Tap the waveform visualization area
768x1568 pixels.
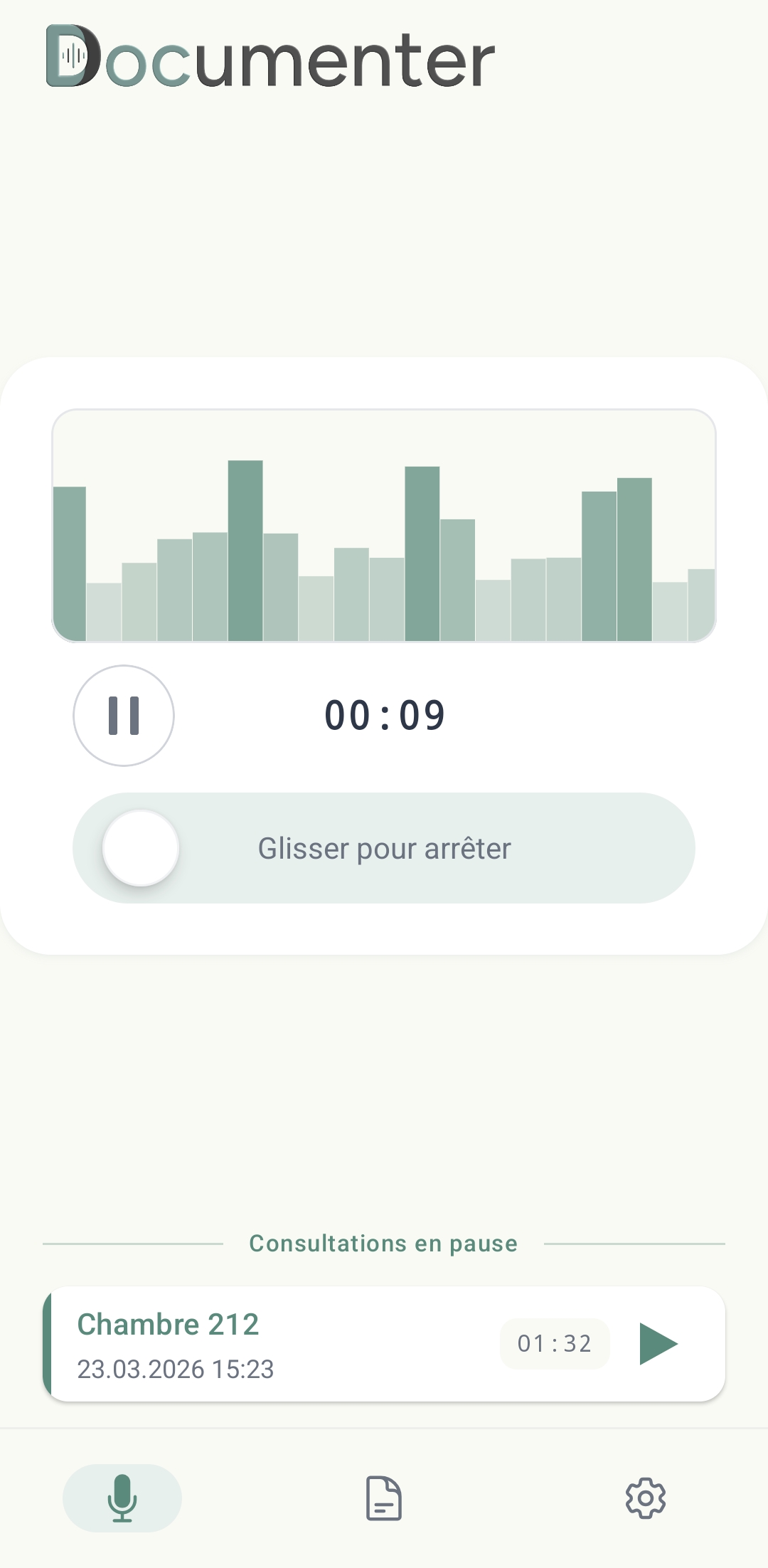(384, 526)
